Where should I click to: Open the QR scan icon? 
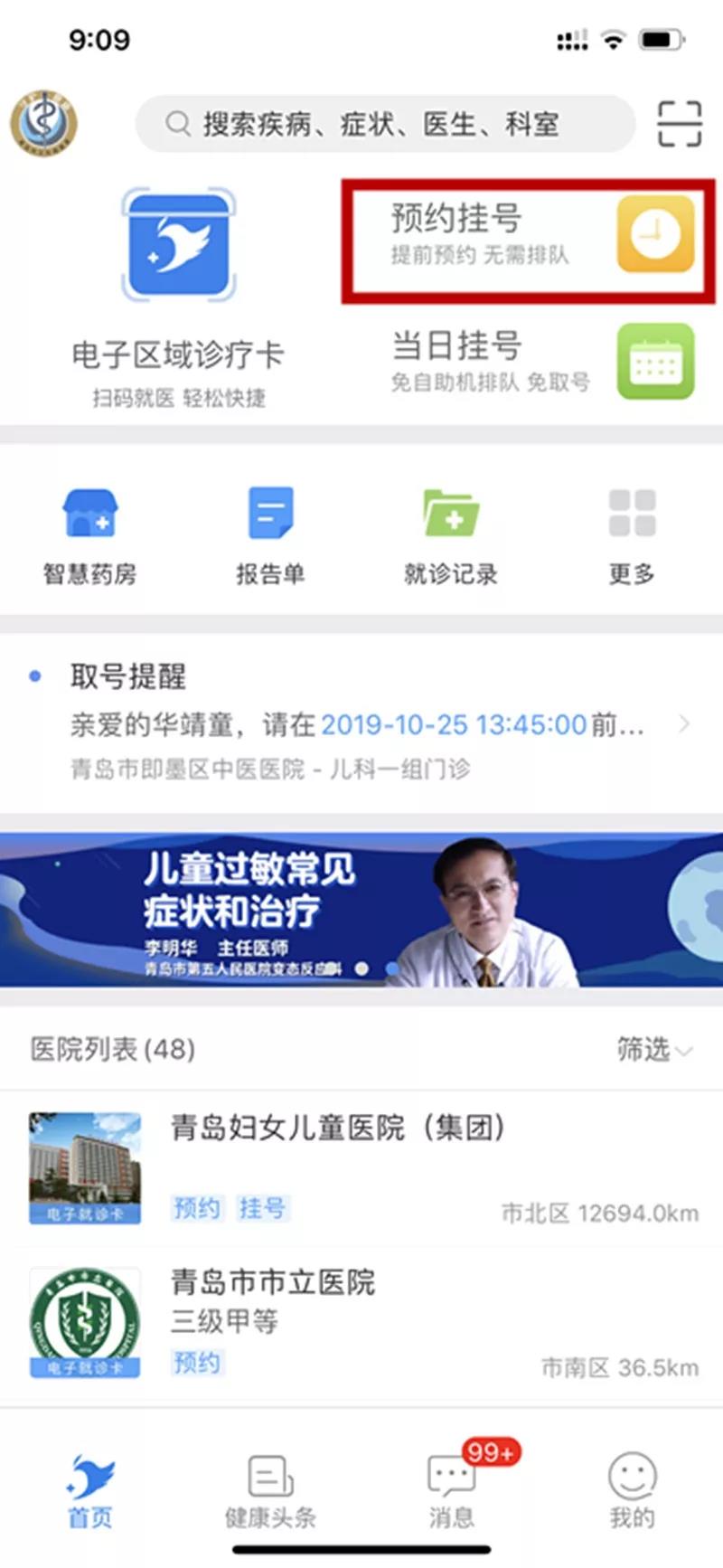click(x=679, y=124)
